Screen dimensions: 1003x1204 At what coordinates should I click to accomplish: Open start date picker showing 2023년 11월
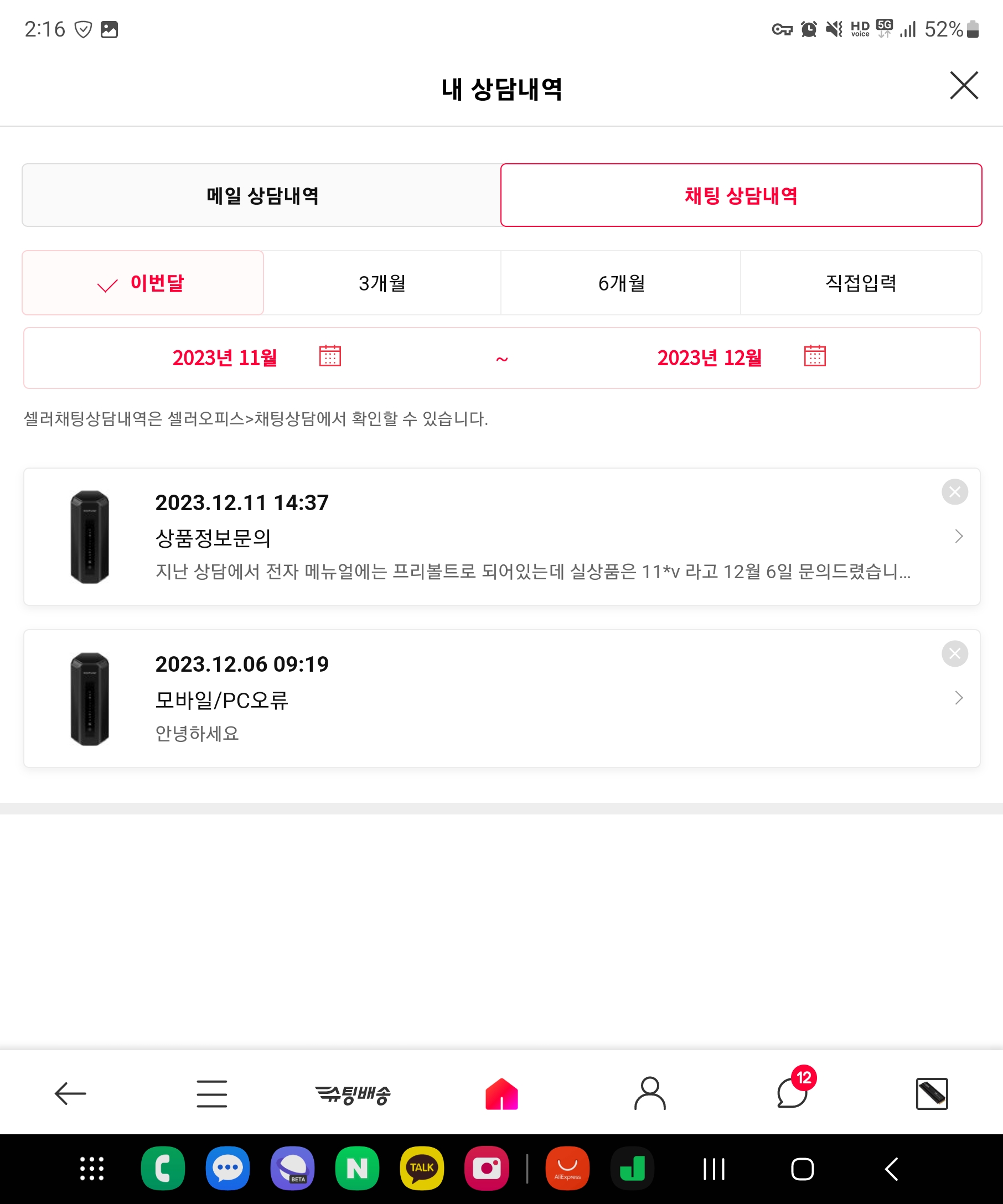330,356
